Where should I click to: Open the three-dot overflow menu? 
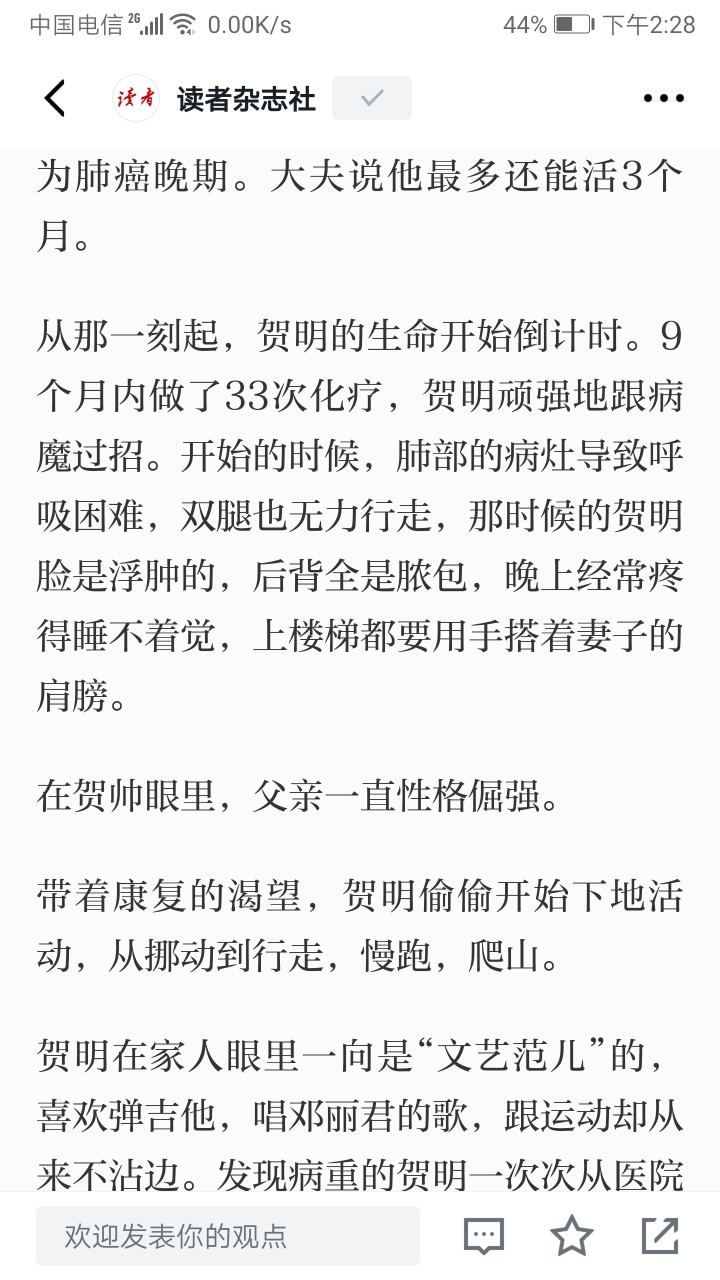662,98
